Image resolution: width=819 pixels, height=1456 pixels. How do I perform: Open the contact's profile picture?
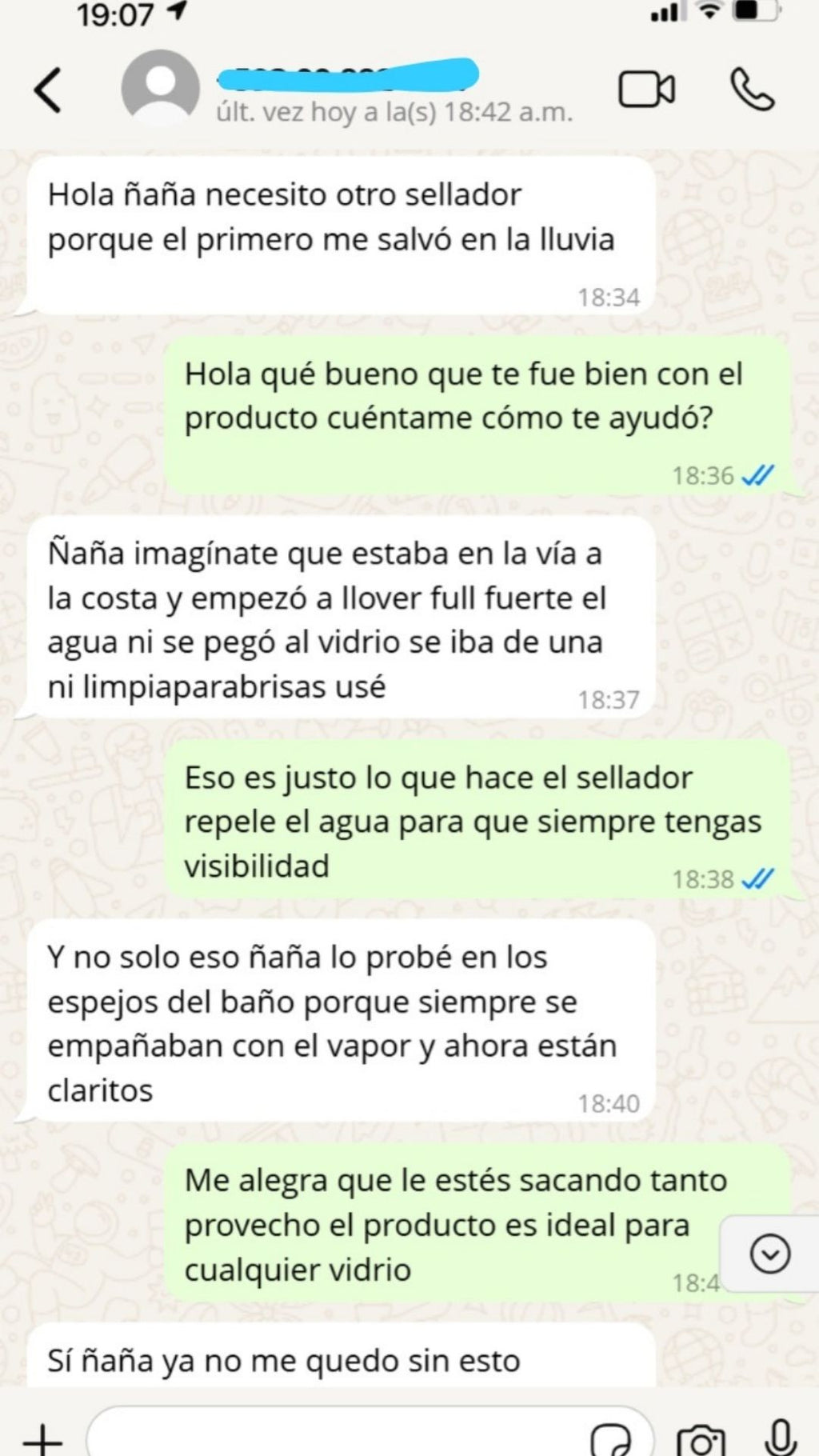coord(160,88)
